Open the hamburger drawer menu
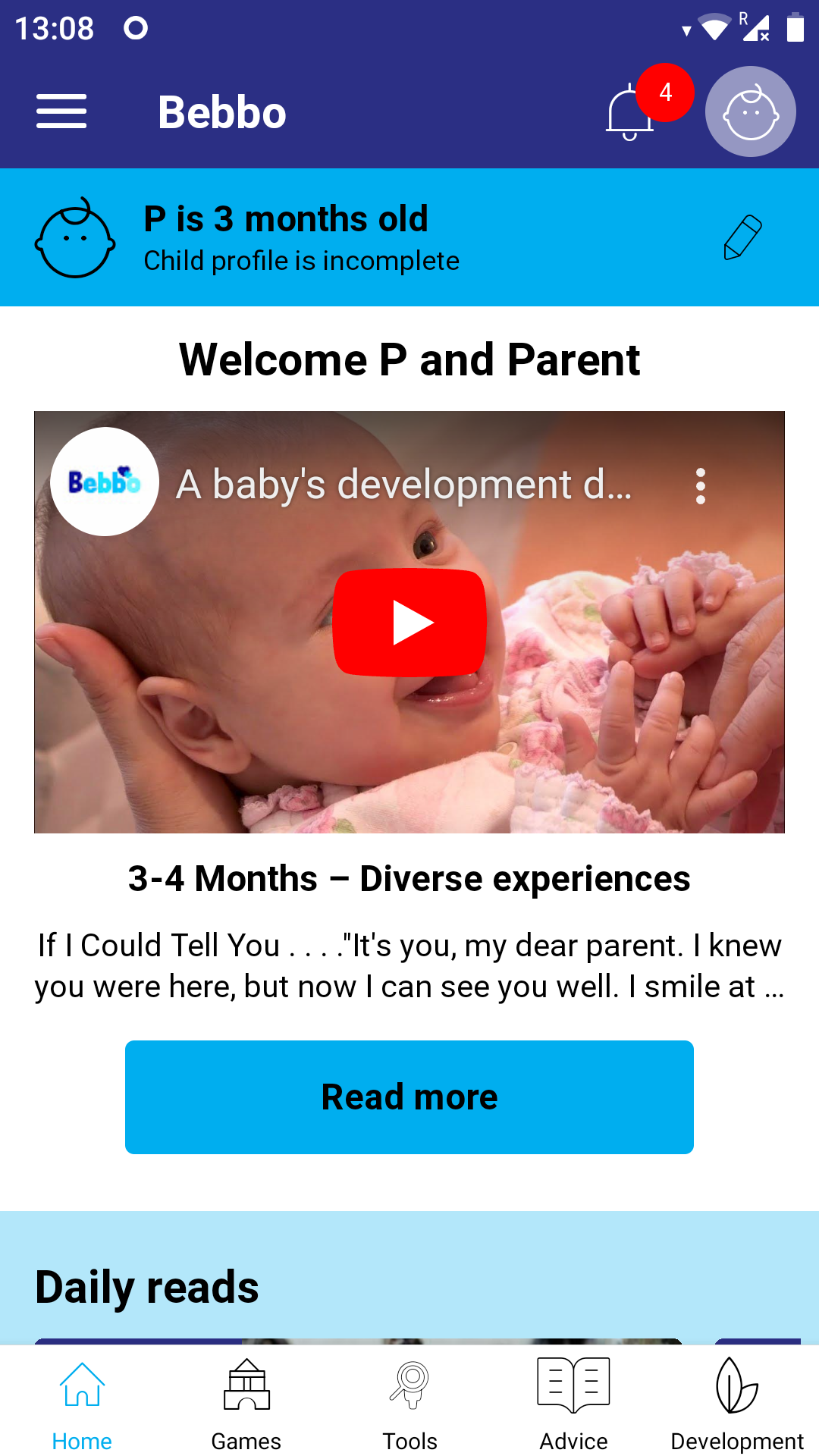The height and width of the screenshot is (1456, 819). tap(61, 111)
